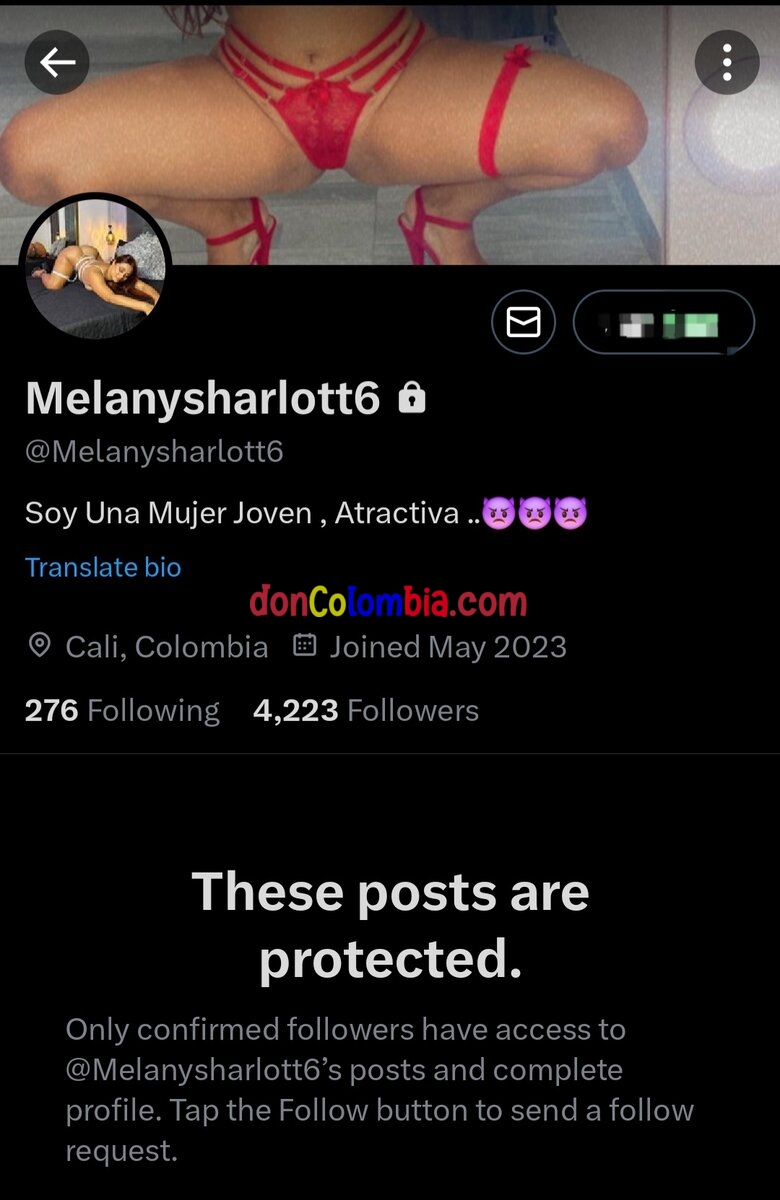780x1200 pixels.
Task: Click the location pin icon
Action: pyautogui.click(x=38, y=646)
